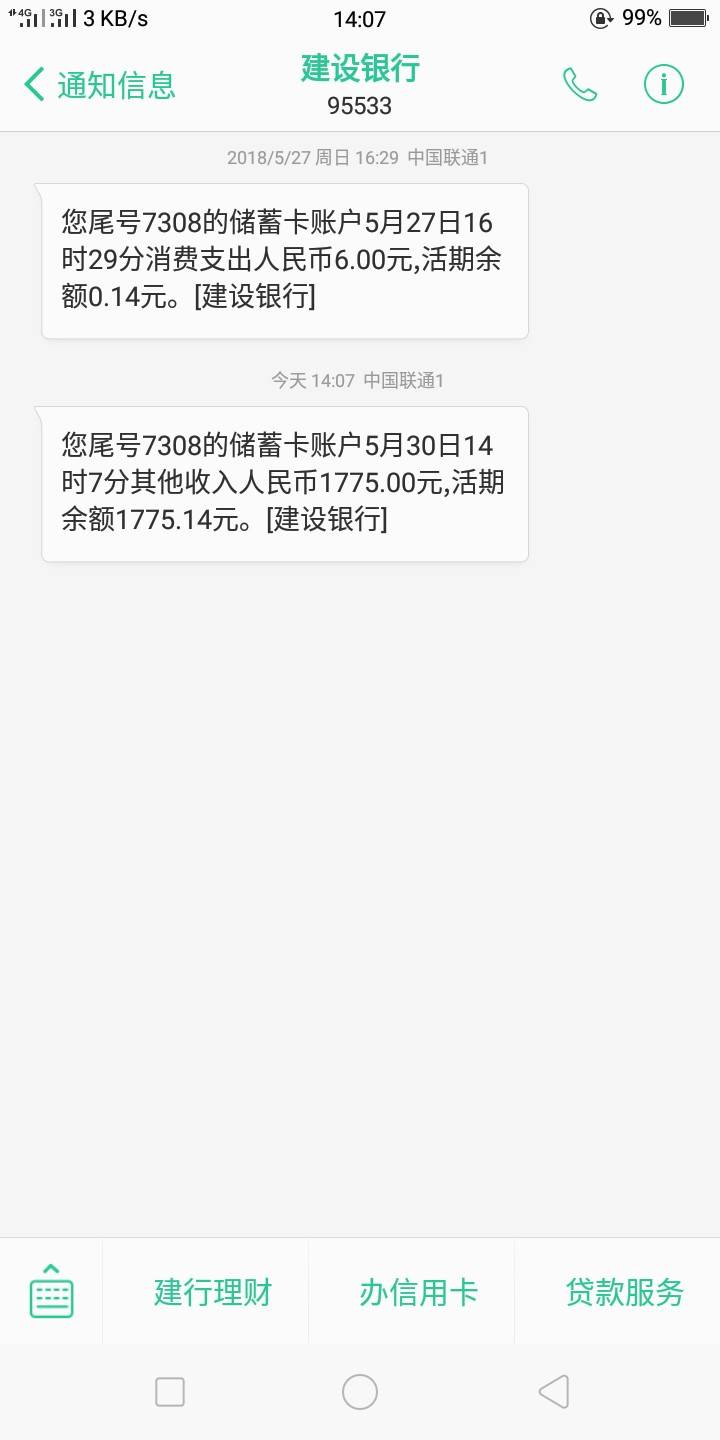The width and height of the screenshot is (720, 1440).
Task: Open the 5月30日 其他收入 message
Action: click(284, 483)
